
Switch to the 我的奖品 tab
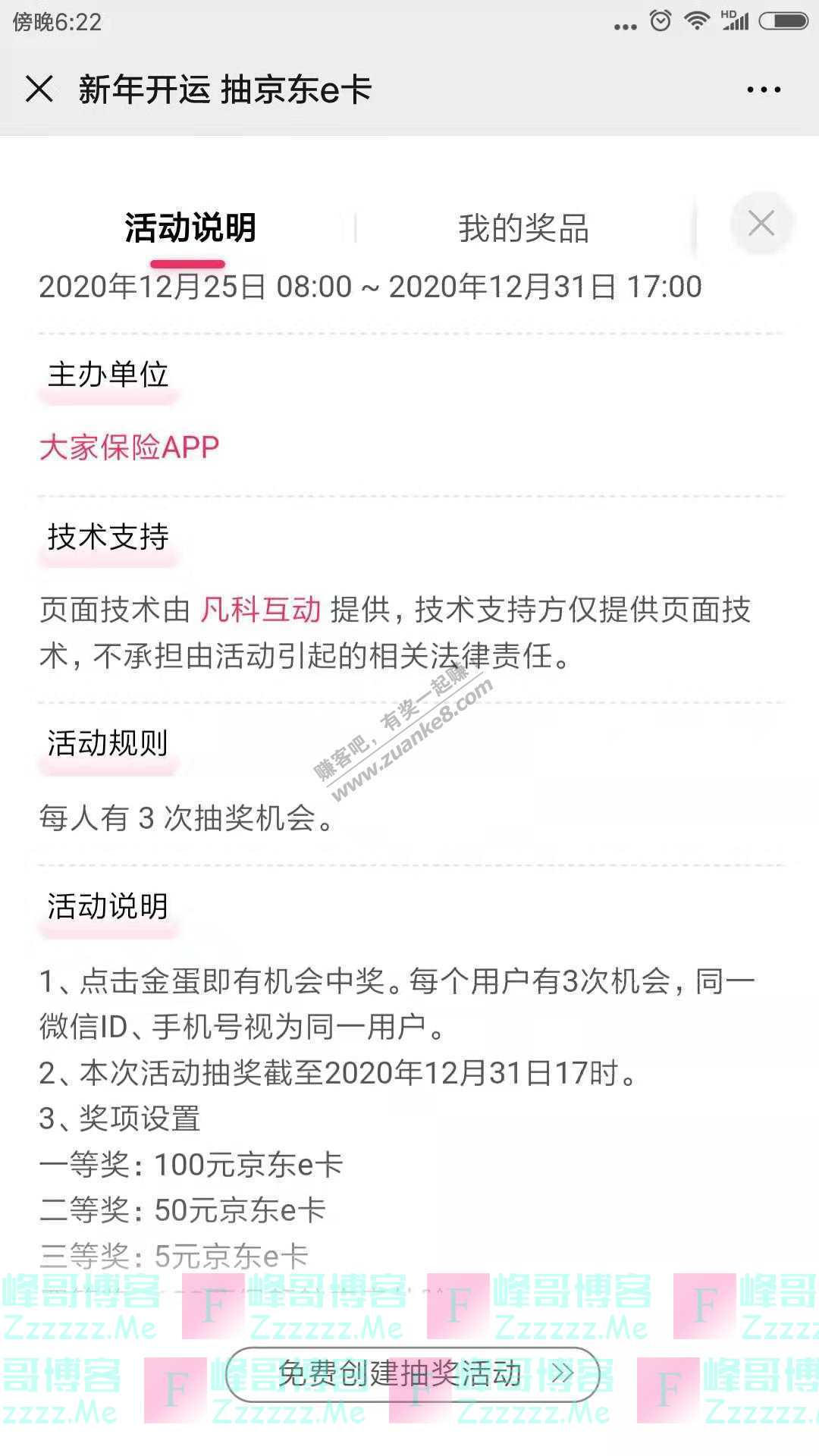point(523,228)
